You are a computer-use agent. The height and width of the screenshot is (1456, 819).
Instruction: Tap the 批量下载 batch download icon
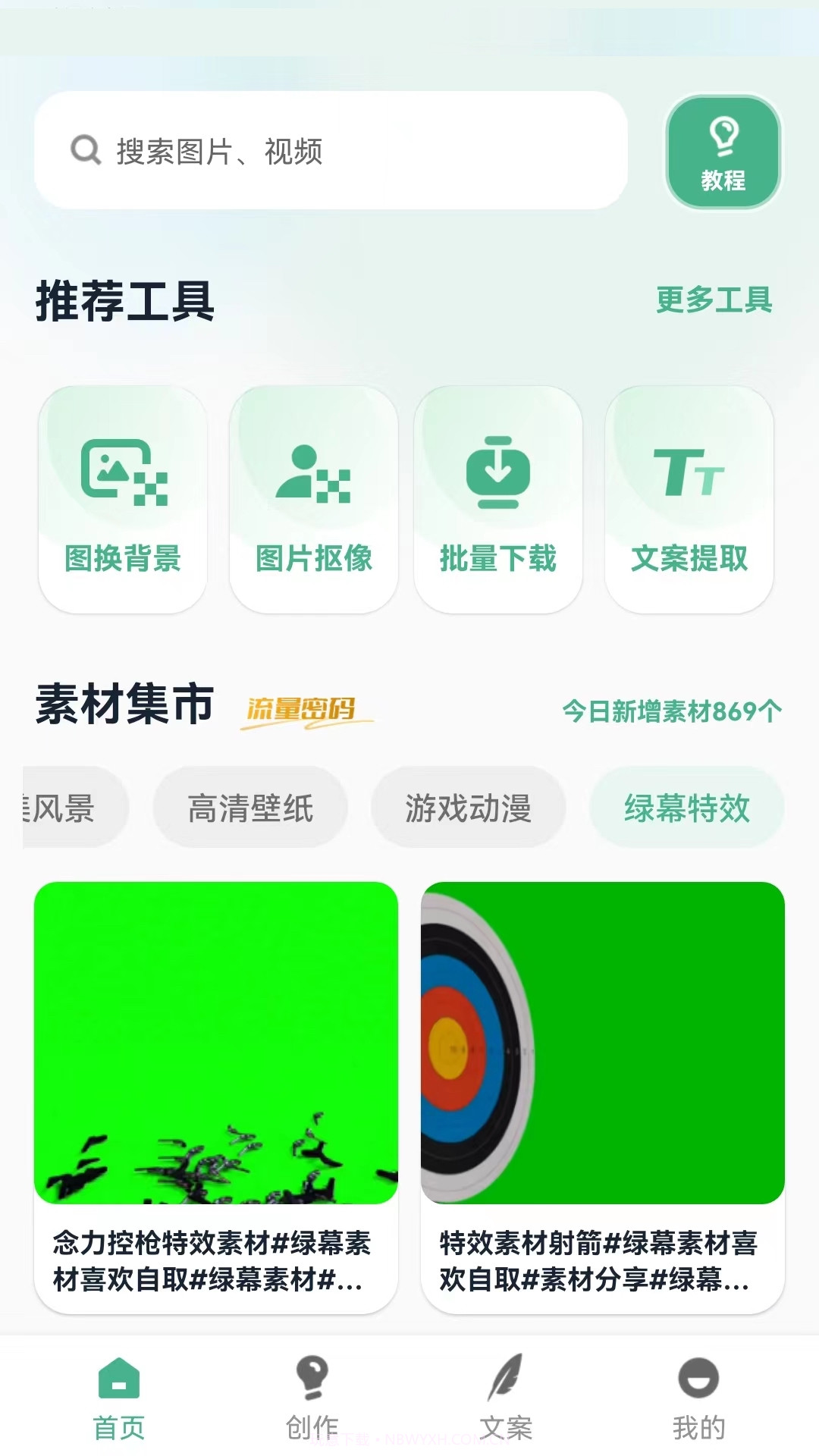[497, 470]
